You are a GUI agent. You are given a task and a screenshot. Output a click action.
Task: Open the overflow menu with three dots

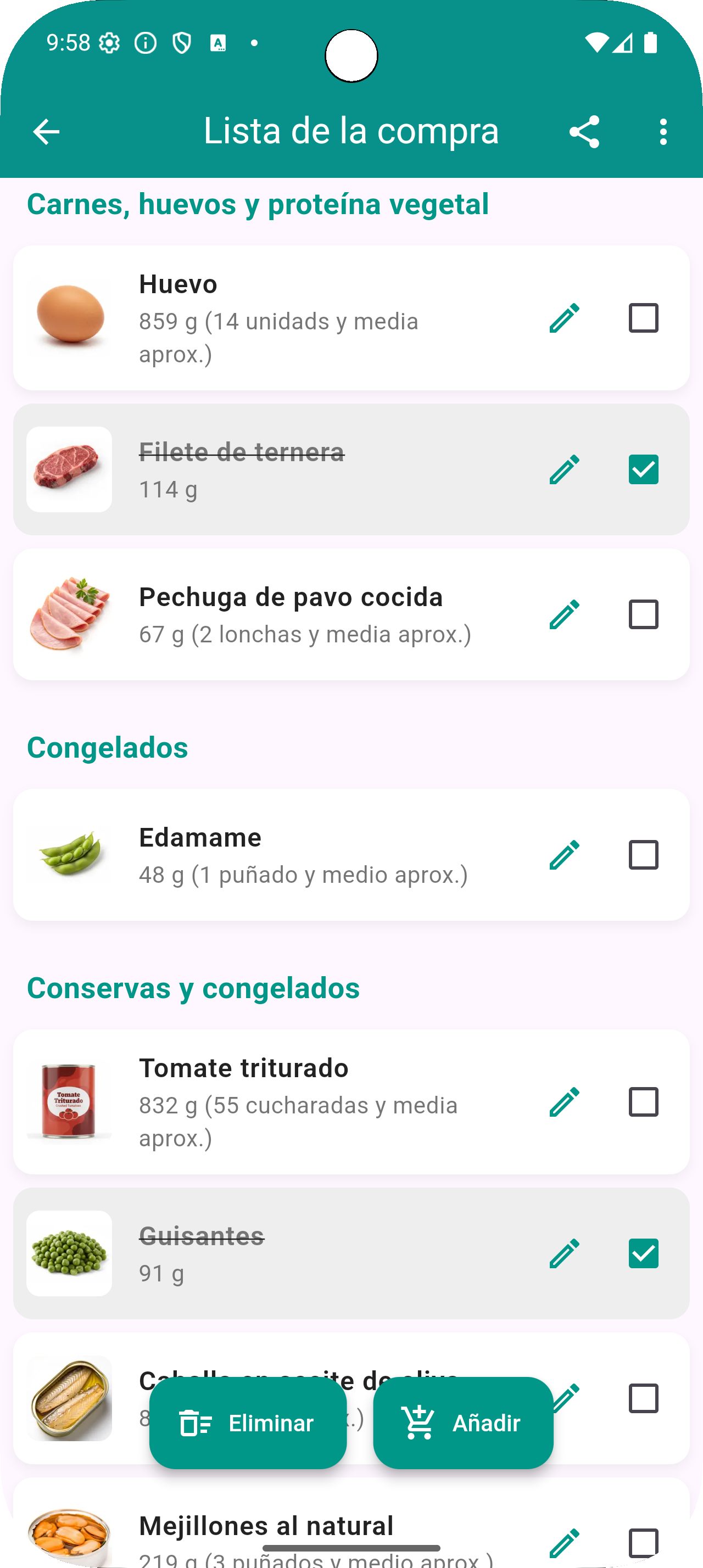click(662, 131)
